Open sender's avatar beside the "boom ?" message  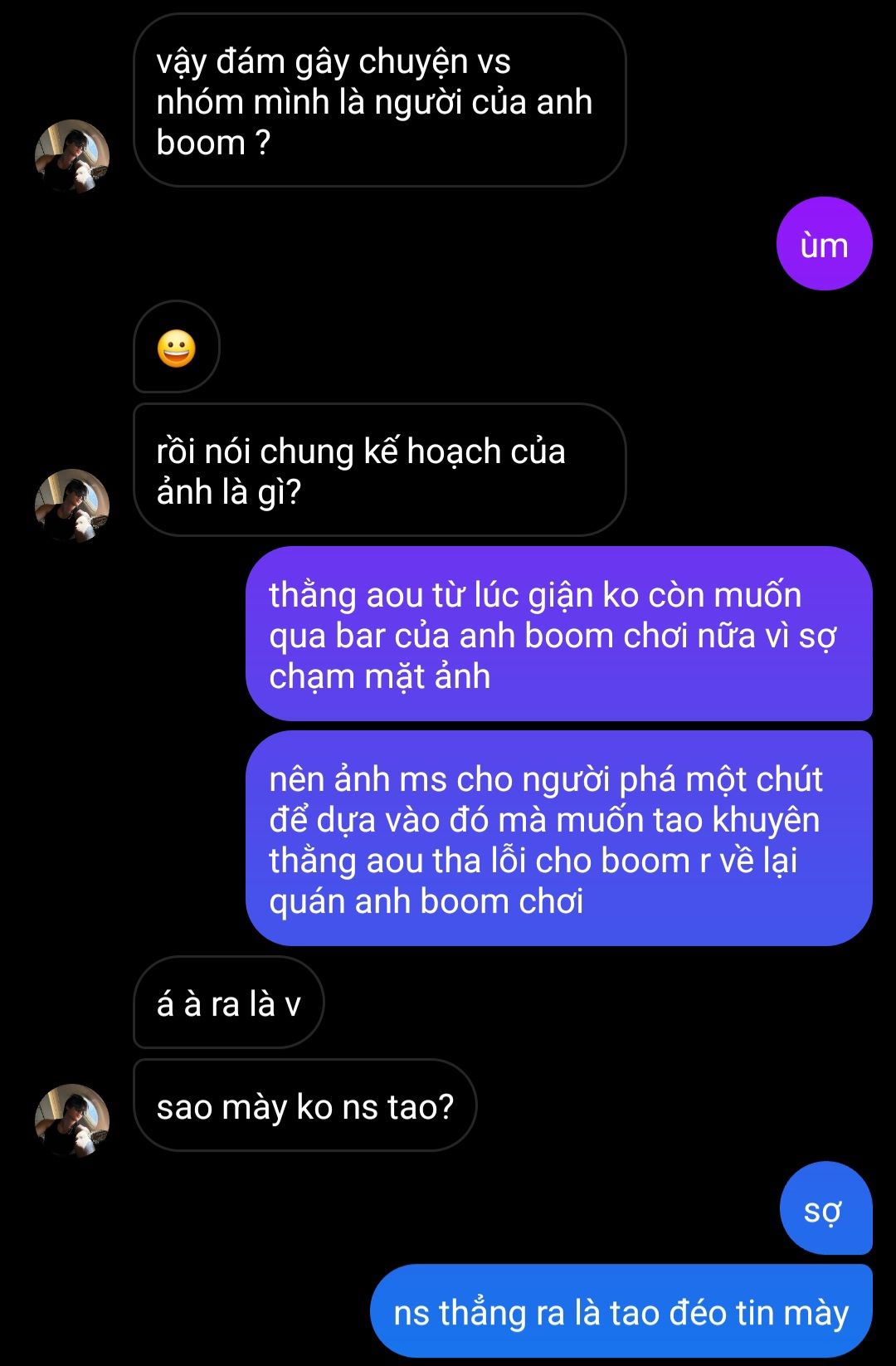click(72, 157)
